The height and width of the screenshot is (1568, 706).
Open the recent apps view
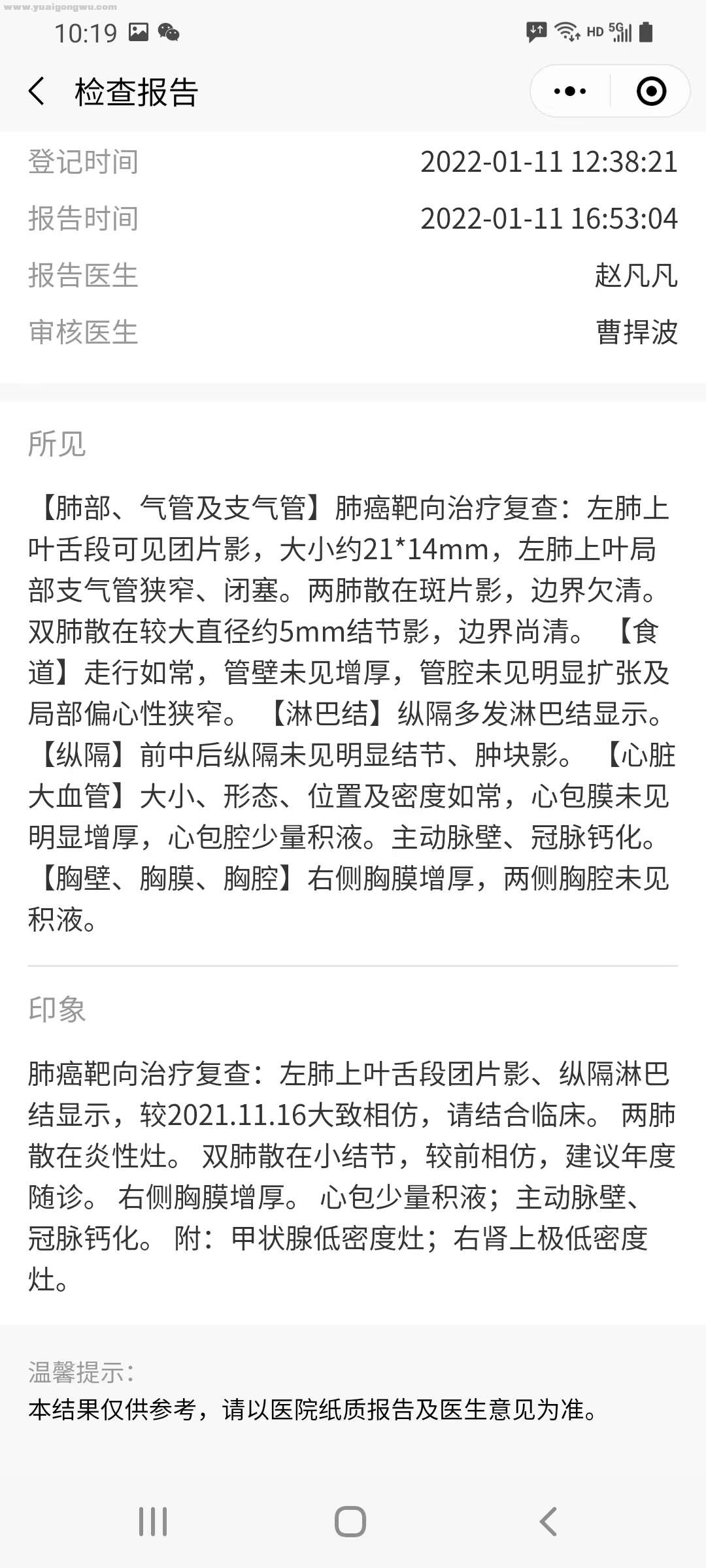pos(153,1522)
